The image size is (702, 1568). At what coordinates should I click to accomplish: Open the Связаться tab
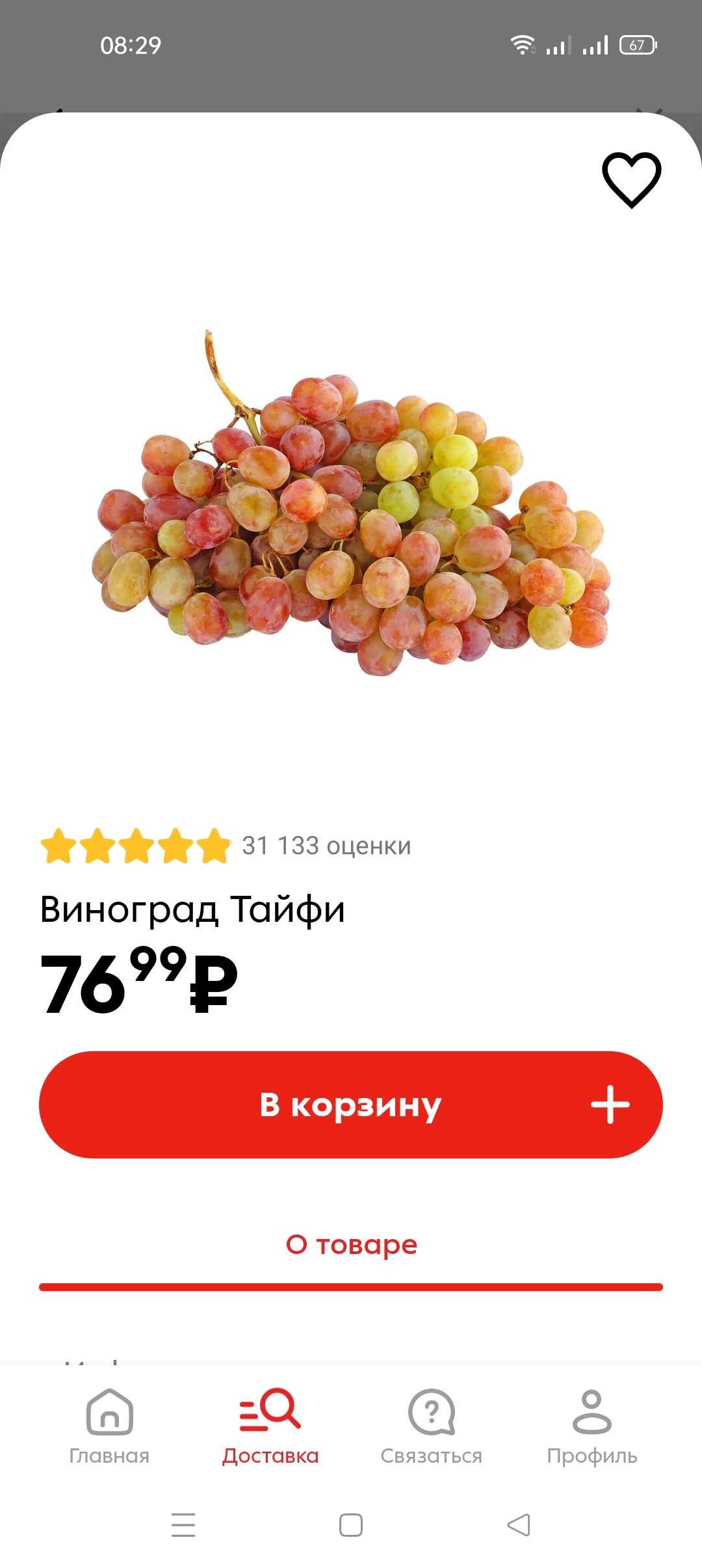432,1426
